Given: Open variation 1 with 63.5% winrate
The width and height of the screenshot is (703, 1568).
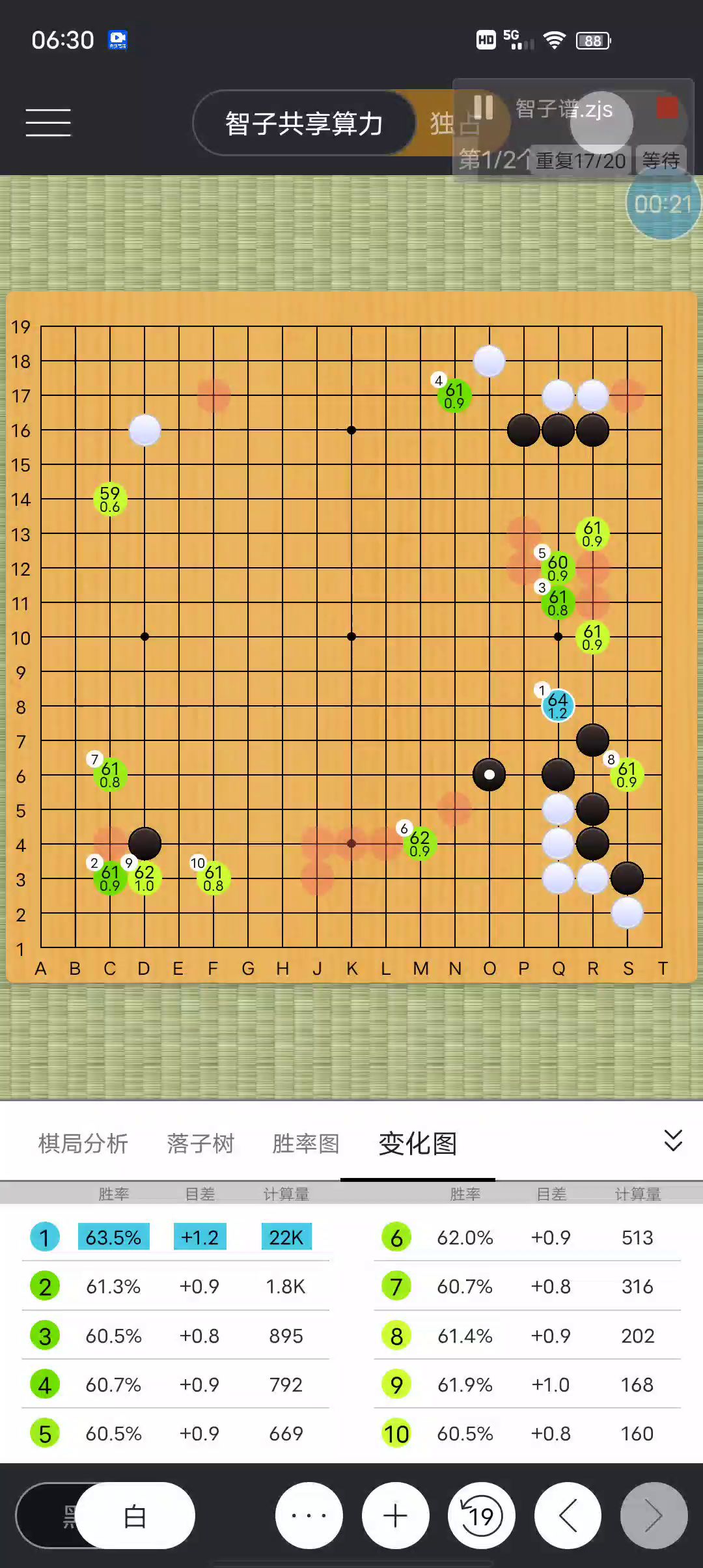Looking at the screenshot, I should (176, 1237).
